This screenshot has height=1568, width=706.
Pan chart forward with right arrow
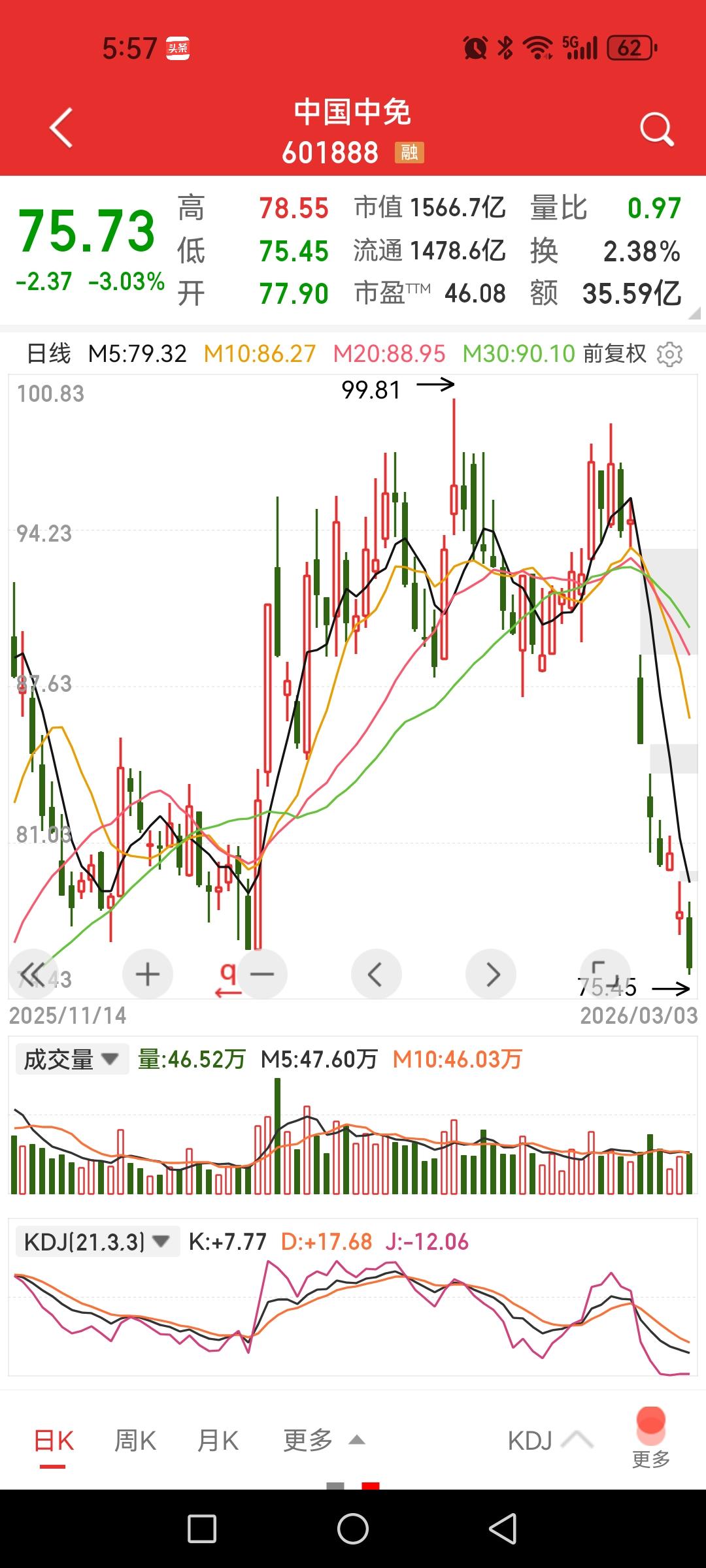(x=491, y=973)
